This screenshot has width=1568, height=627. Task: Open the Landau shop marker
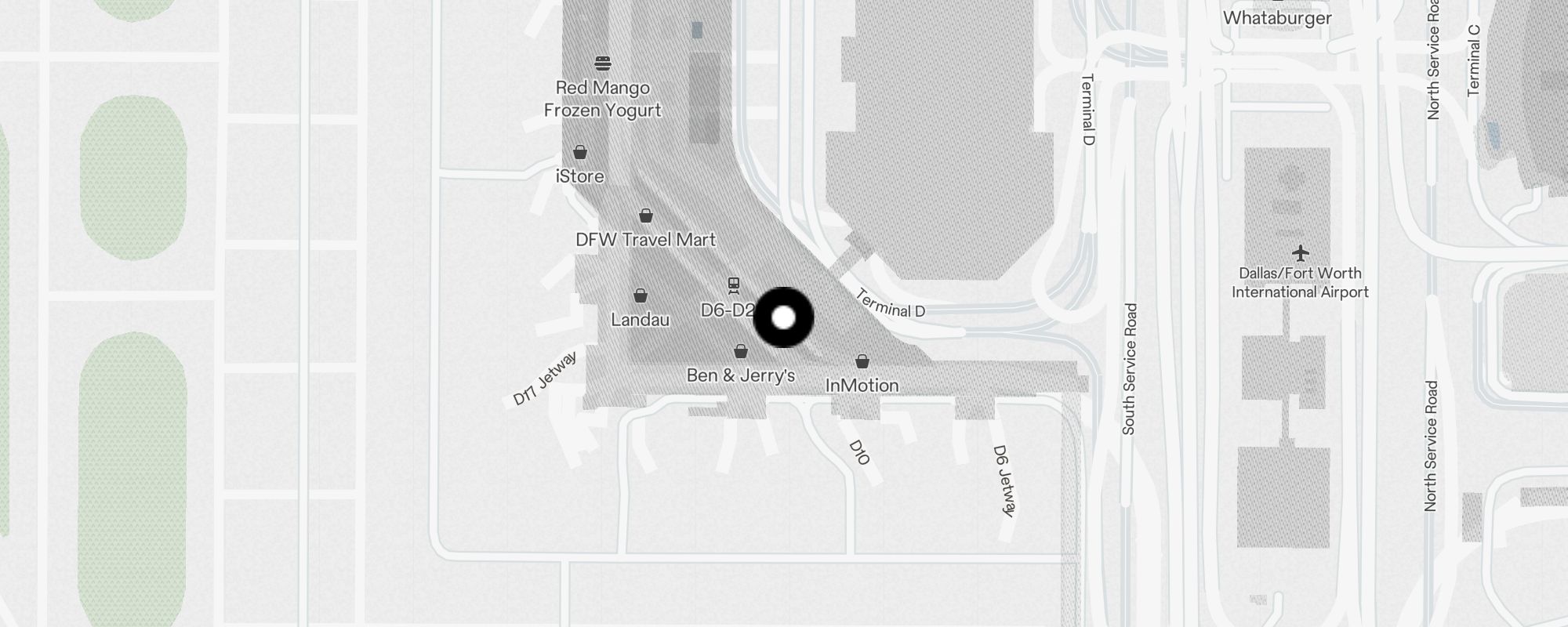pyautogui.click(x=641, y=295)
